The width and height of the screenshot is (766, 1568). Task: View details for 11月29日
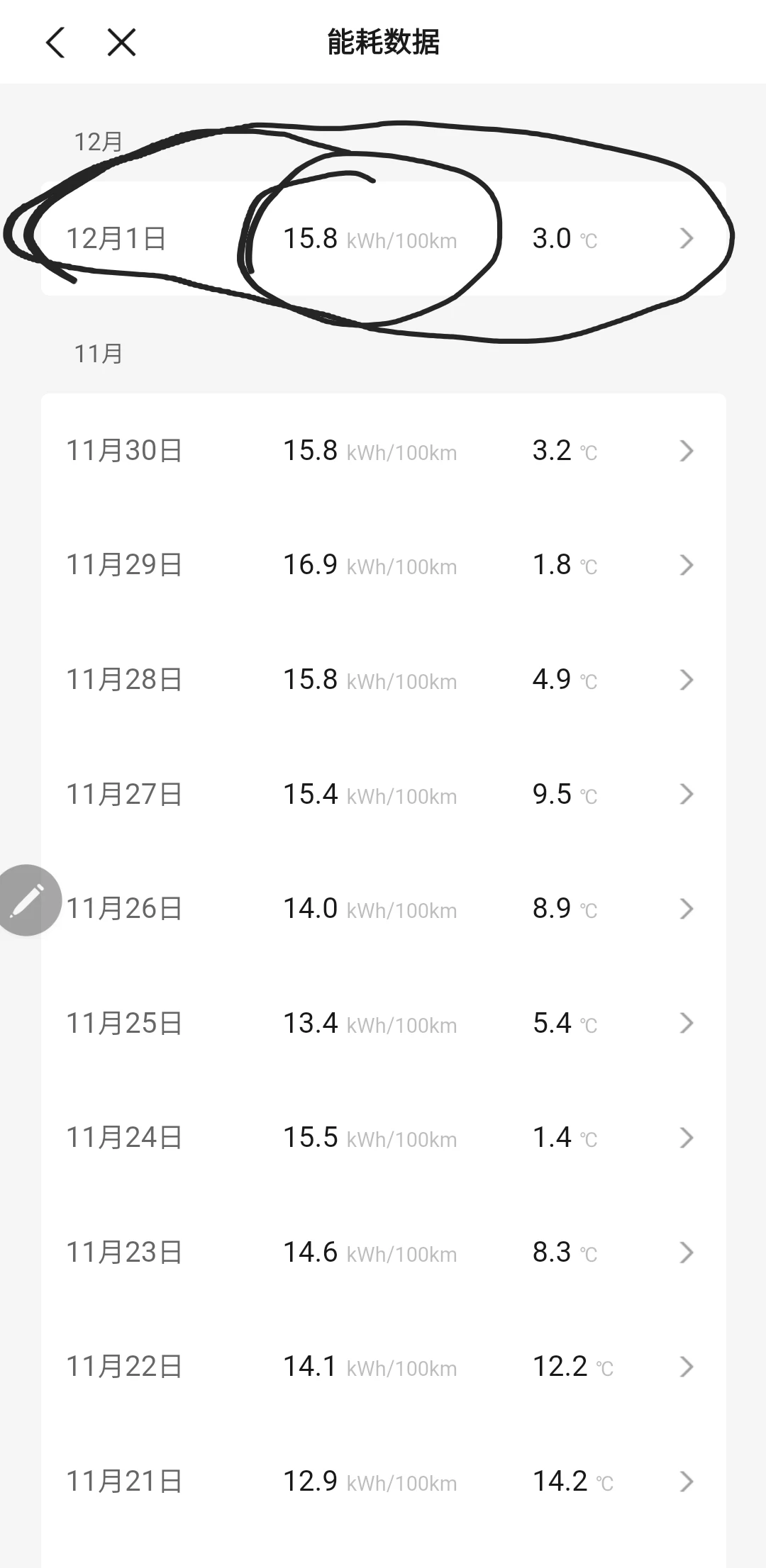coord(383,565)
